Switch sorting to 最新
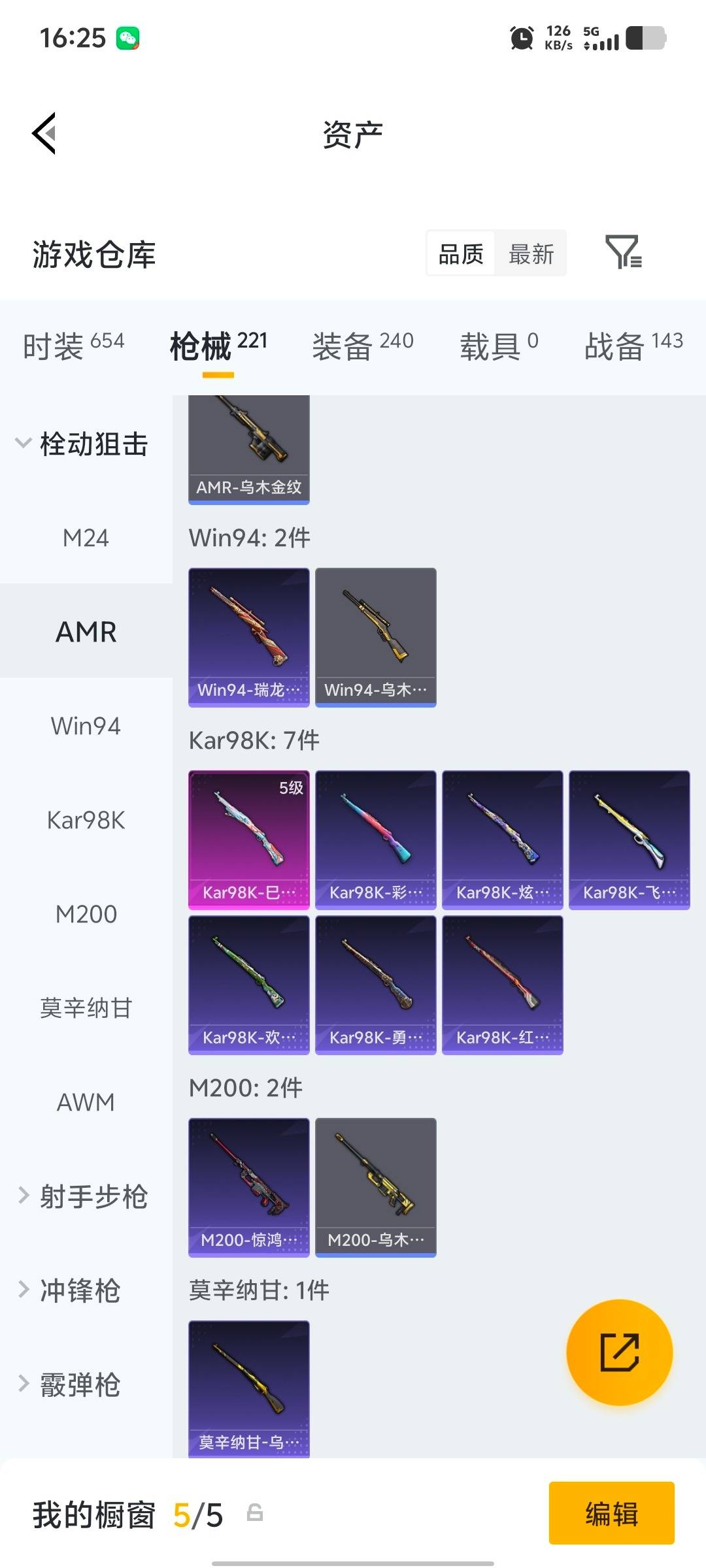This screenshot has width=706, height=1568. (x=531, y=253)
